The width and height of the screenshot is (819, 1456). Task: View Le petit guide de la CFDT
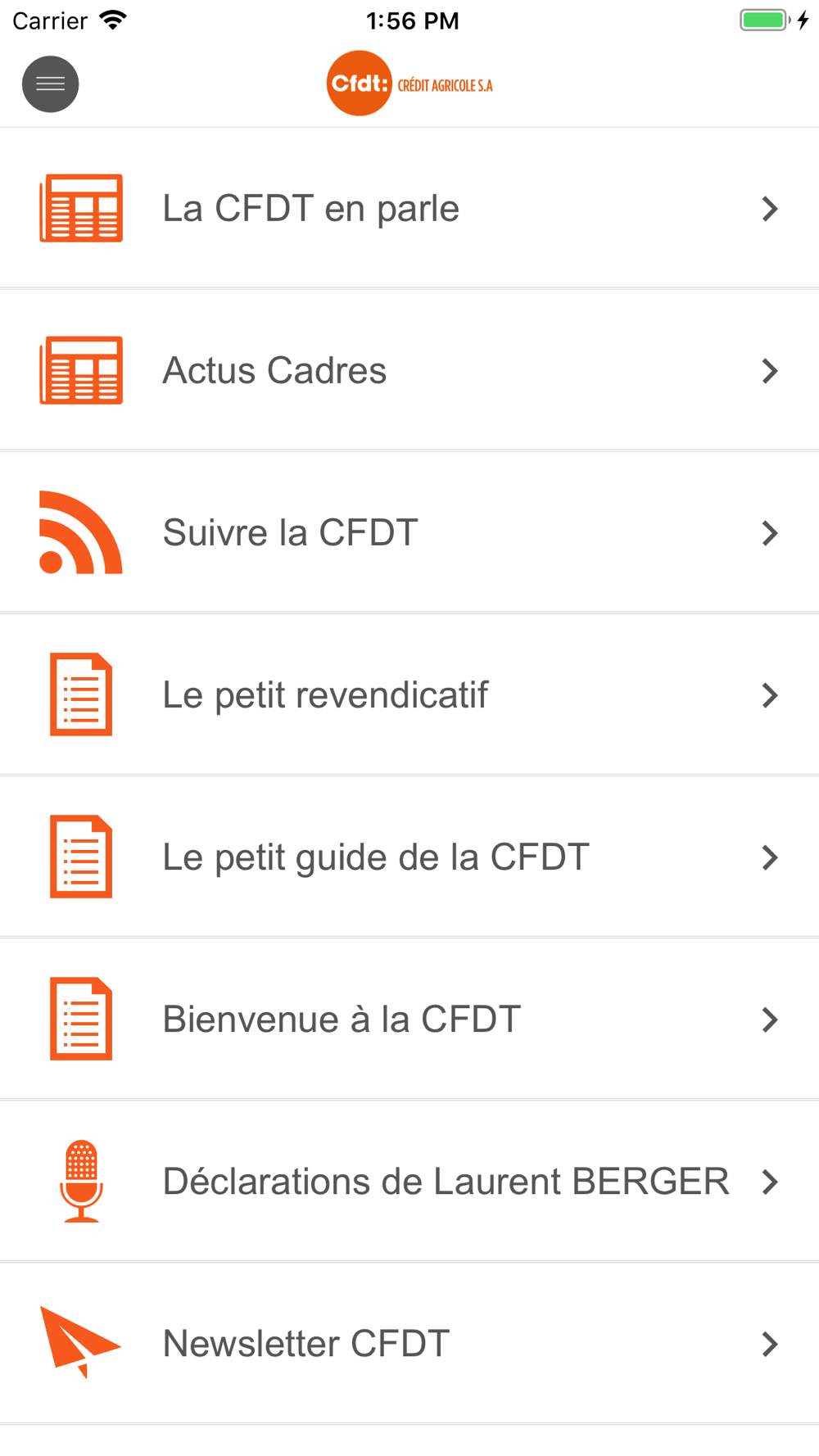(x=409, y=857)
